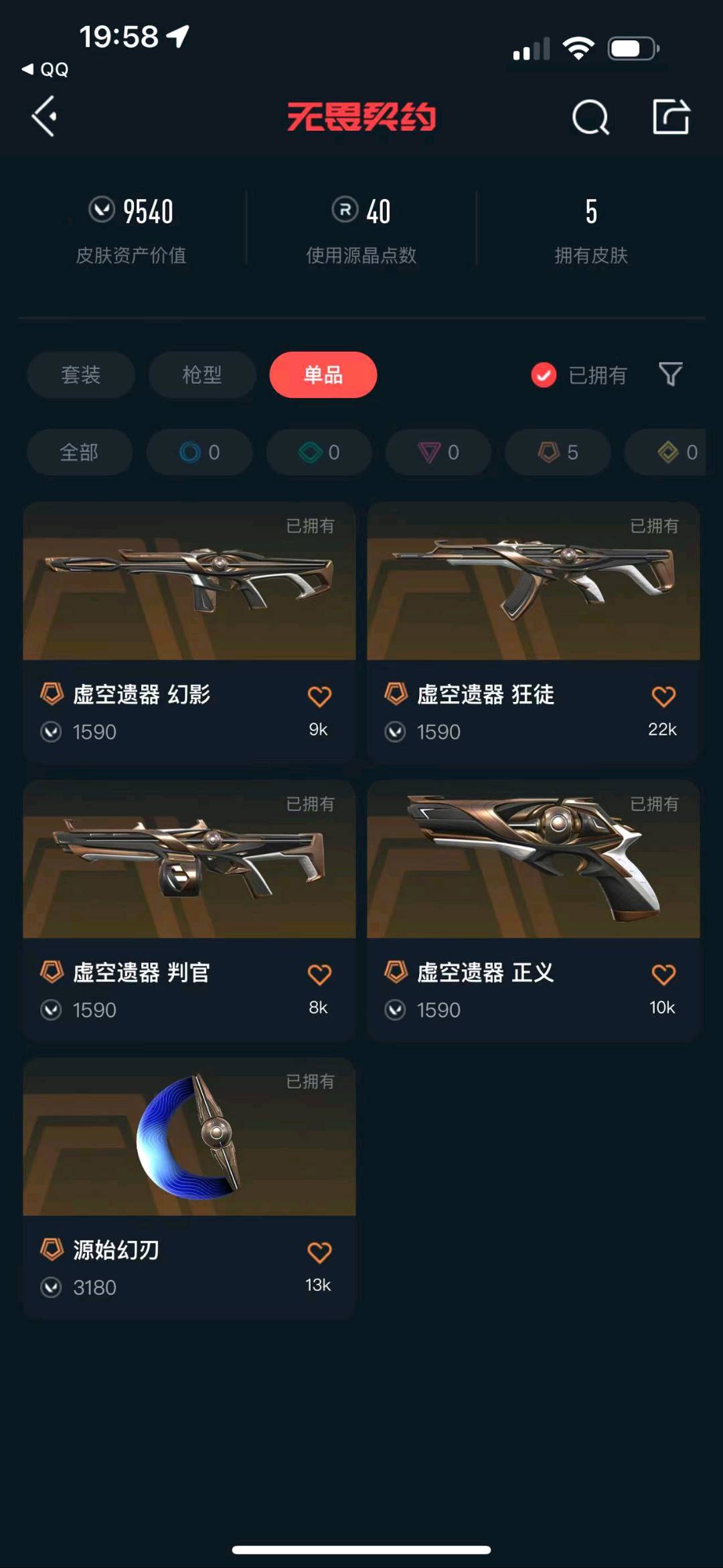
Task: Filter by the blue circle rarity chip
Action: [x=199, y=452]
